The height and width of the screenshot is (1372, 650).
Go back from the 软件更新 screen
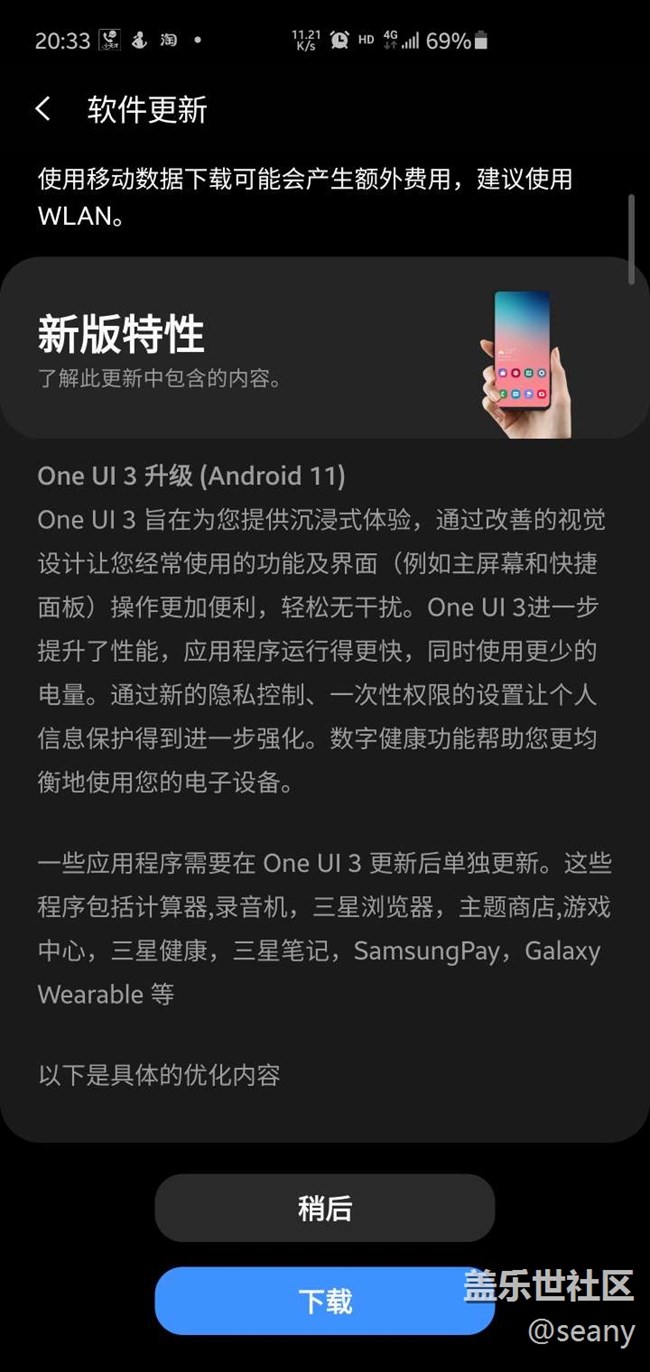43,109
